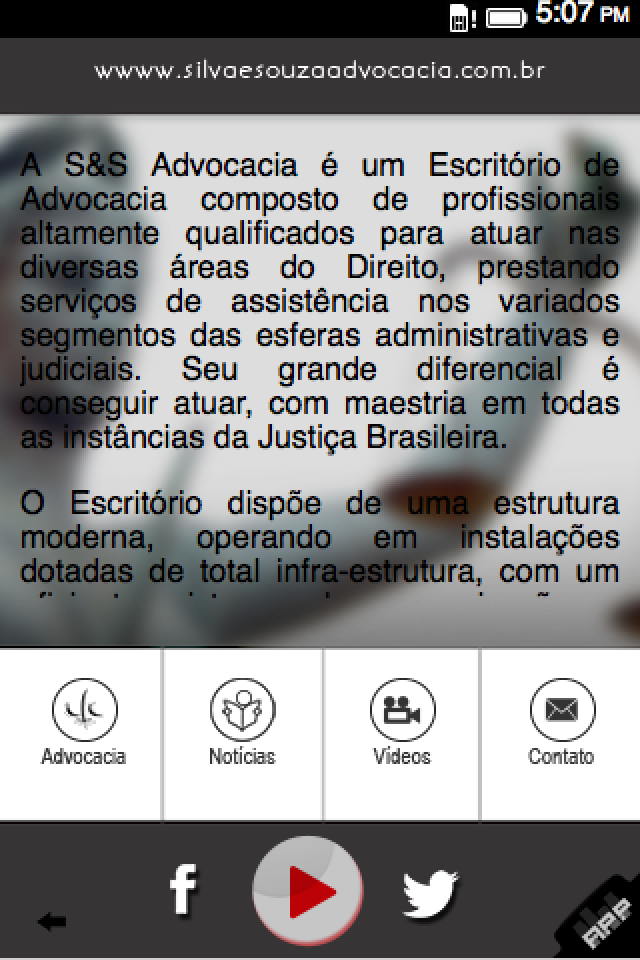Open the Twitter profile
640x960 pixels.
(x=430, y=893)
